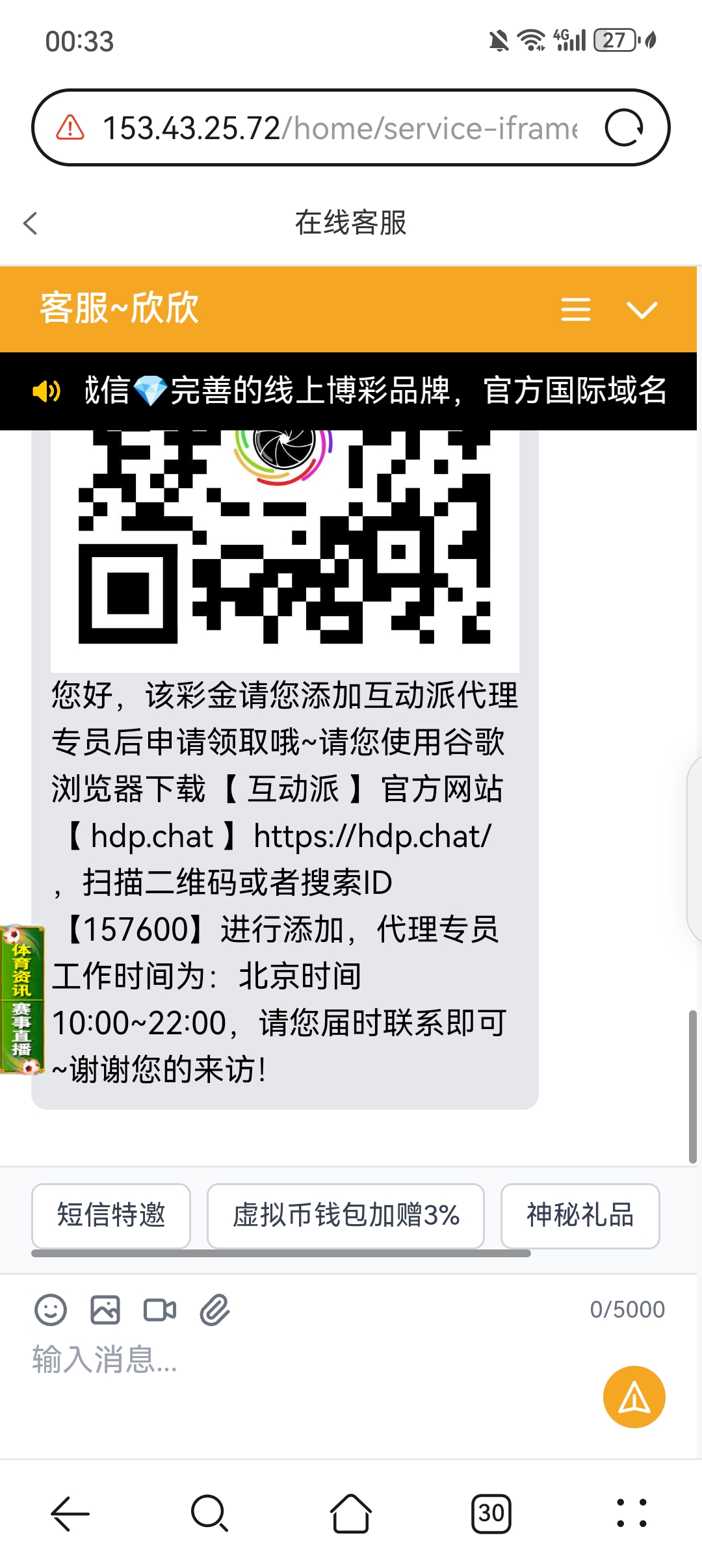Open the 体育资讯 赛事直播 side banner
Viewport: 702px width, 1568px height.
pyautogui.click(x=21, y=1000)
